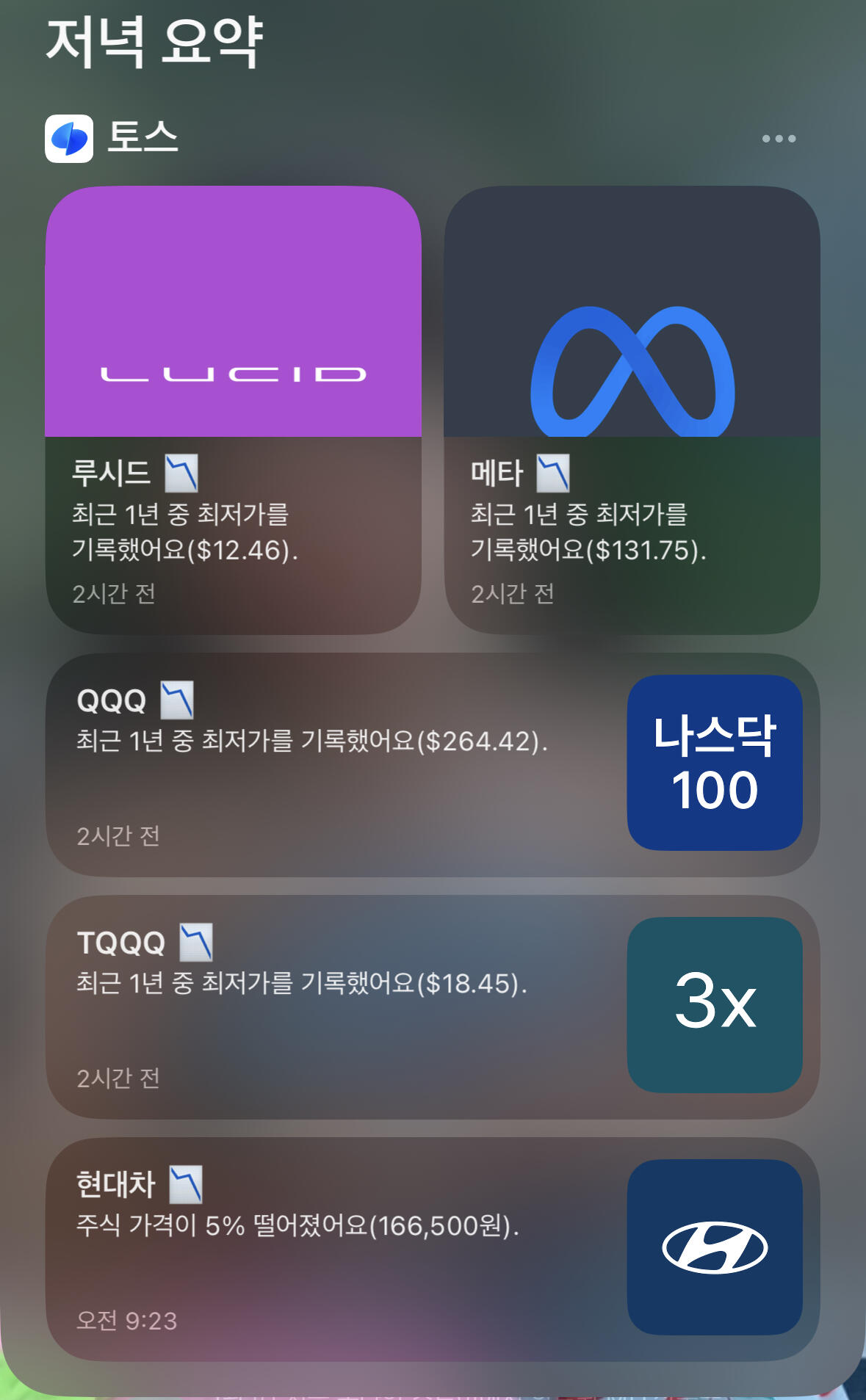The width and height of the screenshot is (866, 1400).
Task: View the TQQQ $18.45 low alert
Action: tap(433, 1007)
